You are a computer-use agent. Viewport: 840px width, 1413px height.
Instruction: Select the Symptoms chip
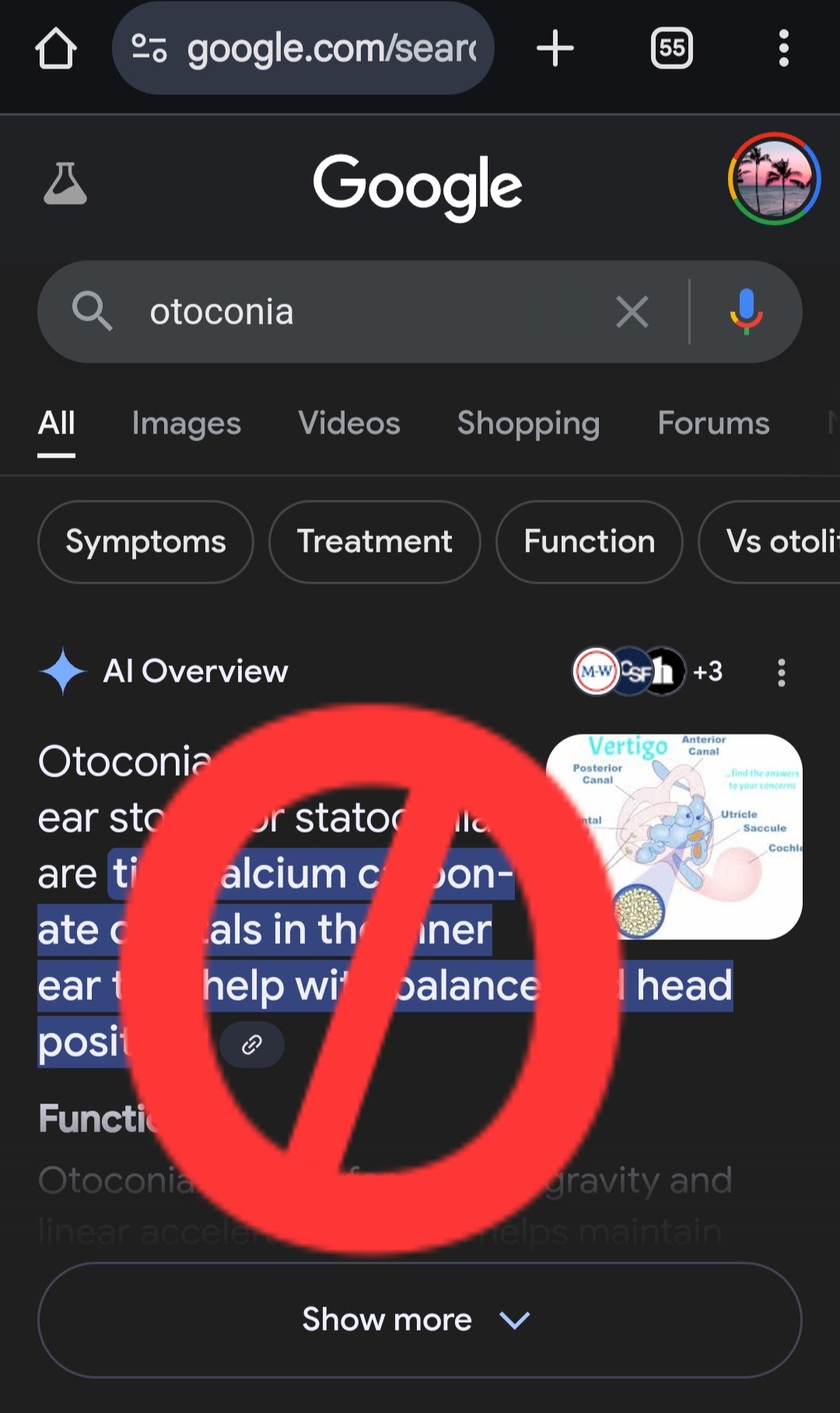click(x=145, y=542)
